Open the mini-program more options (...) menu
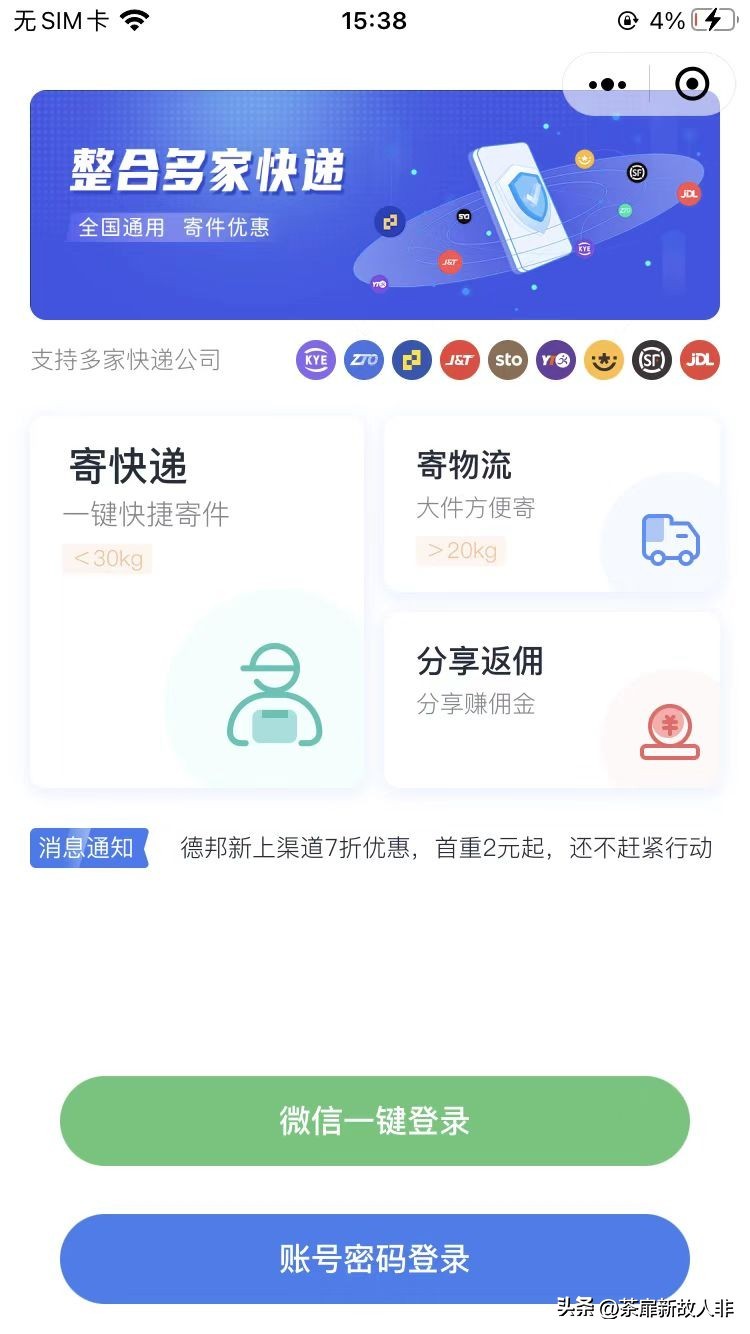The height and width of the screenshot is (1334, 750). tap(607, 84)
